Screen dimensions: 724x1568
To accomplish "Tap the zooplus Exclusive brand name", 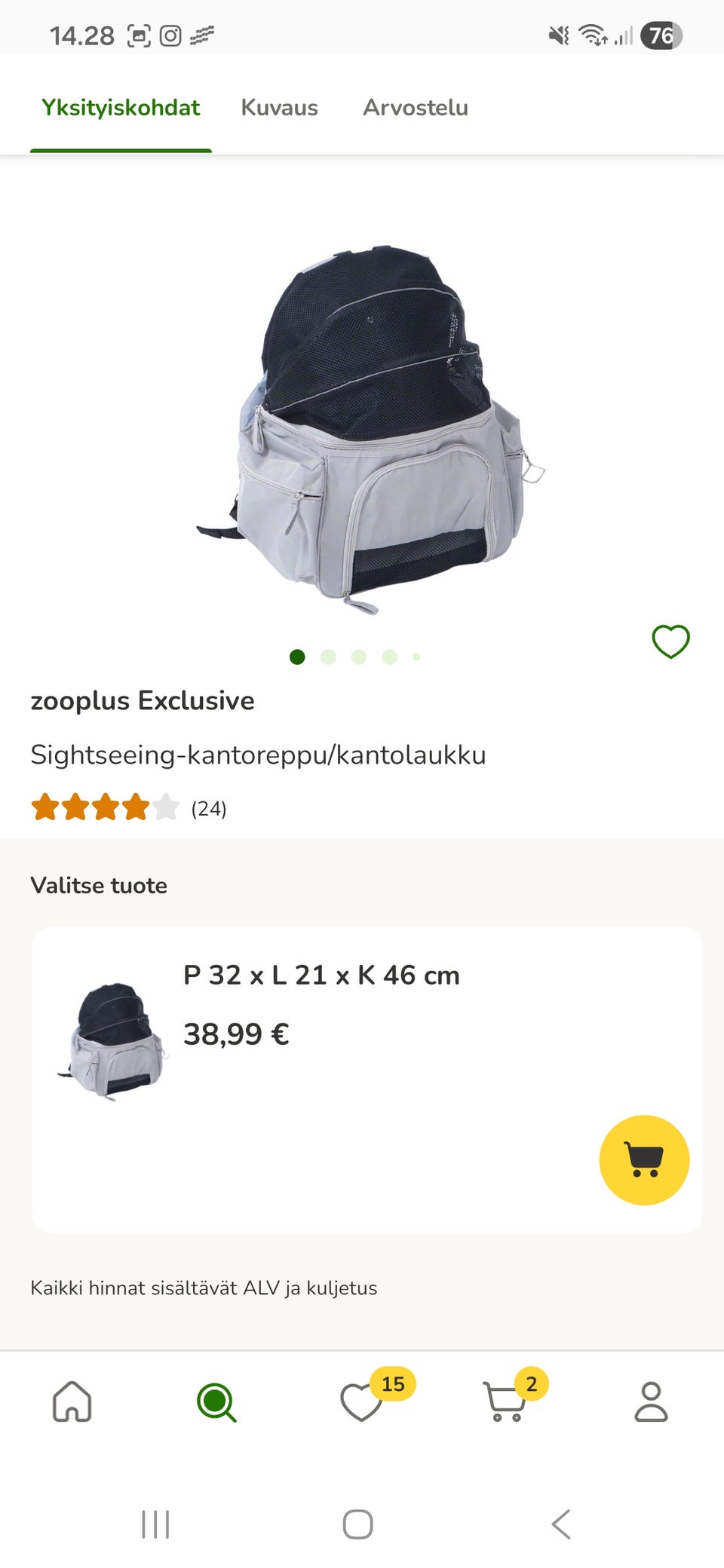I will [143, 700].
